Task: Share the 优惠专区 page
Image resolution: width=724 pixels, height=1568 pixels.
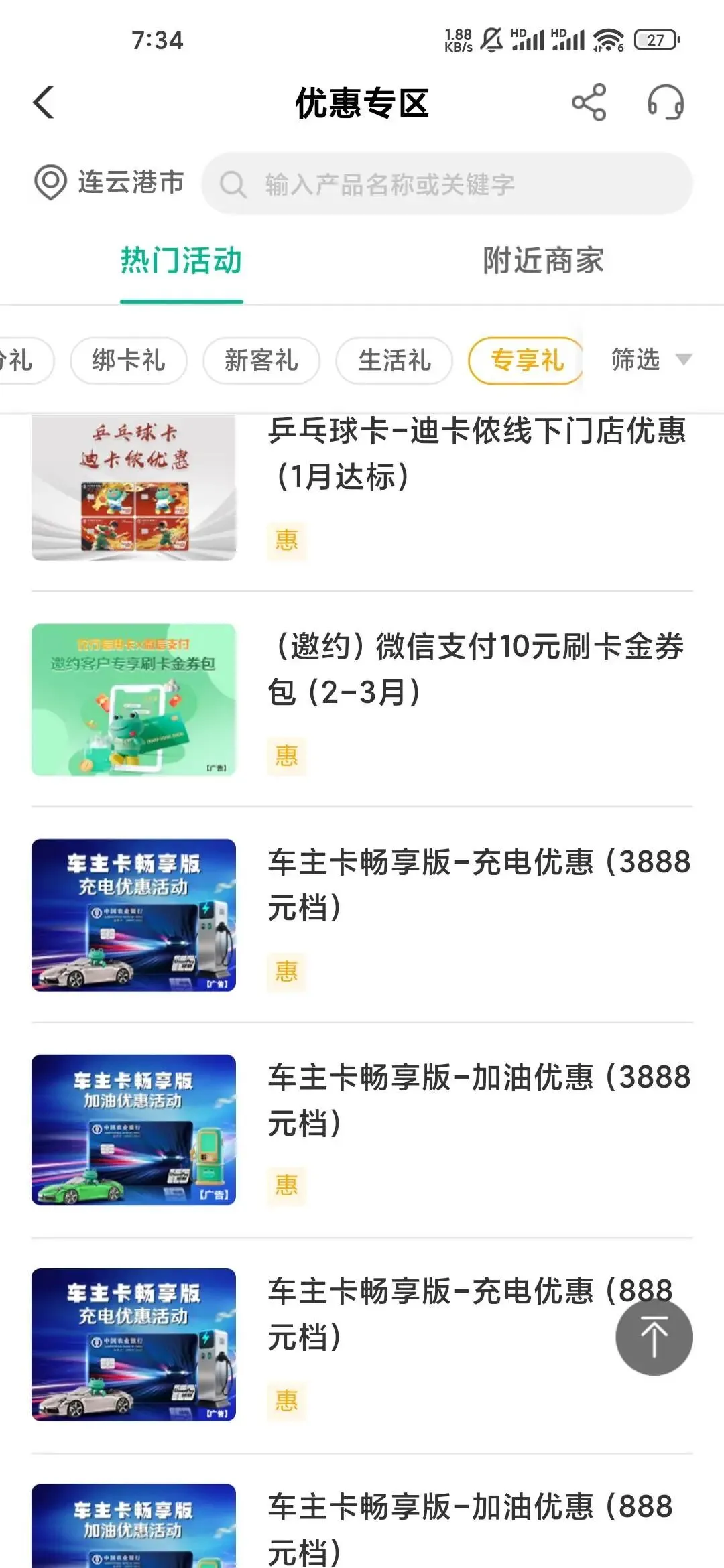Action: (589, 103)
